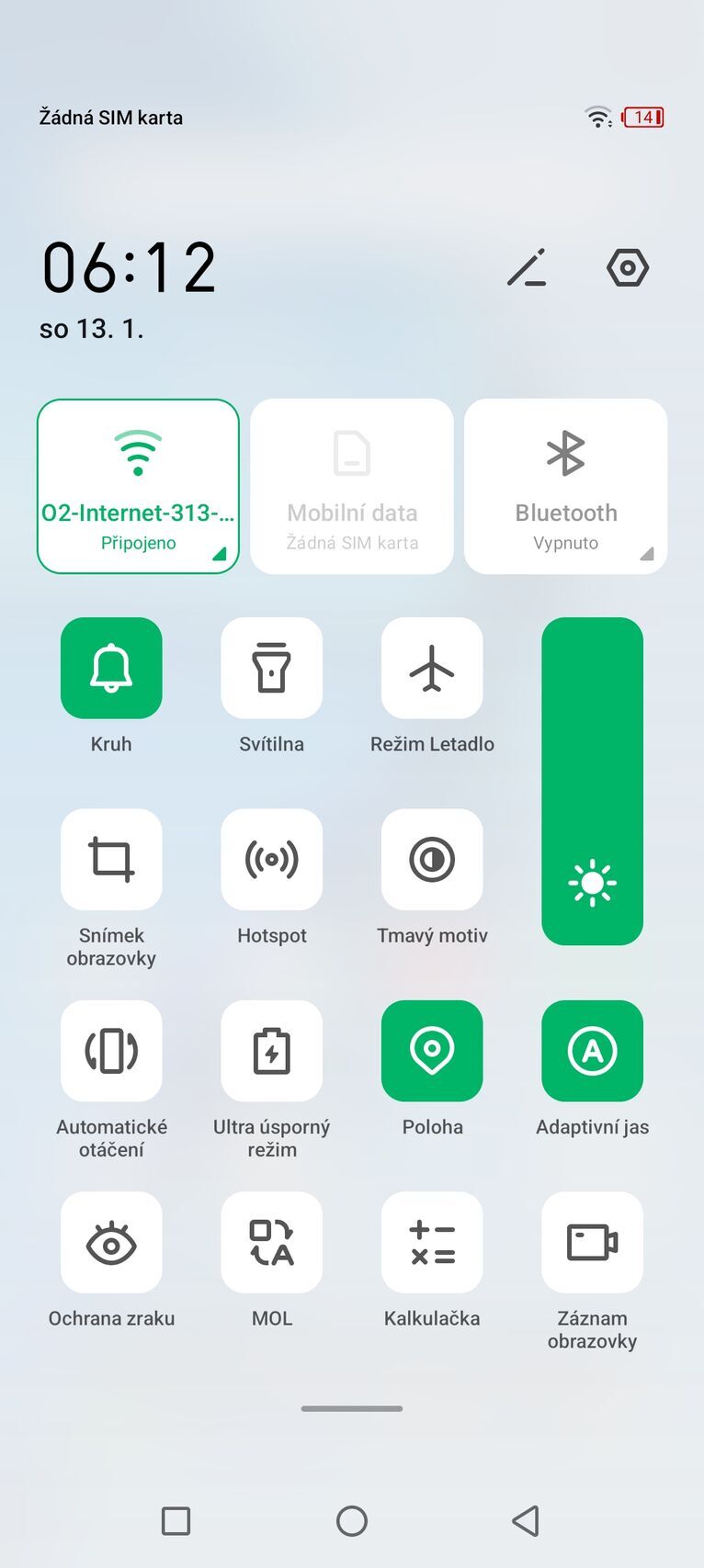704x1568 pixels.
Task: Select the Mobilní data tile
Action: tap(351, 486)
